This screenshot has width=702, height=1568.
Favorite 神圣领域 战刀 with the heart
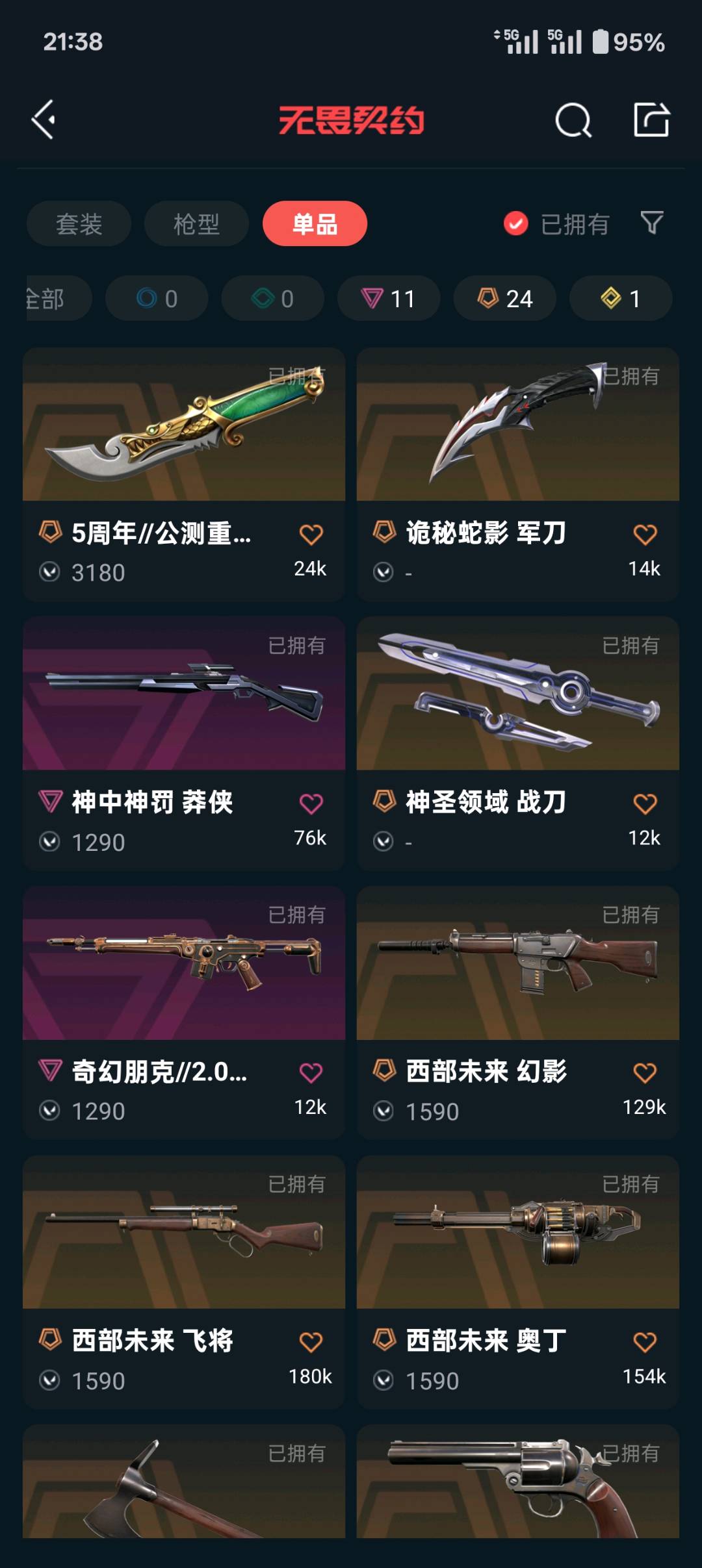tap(645, 804)
